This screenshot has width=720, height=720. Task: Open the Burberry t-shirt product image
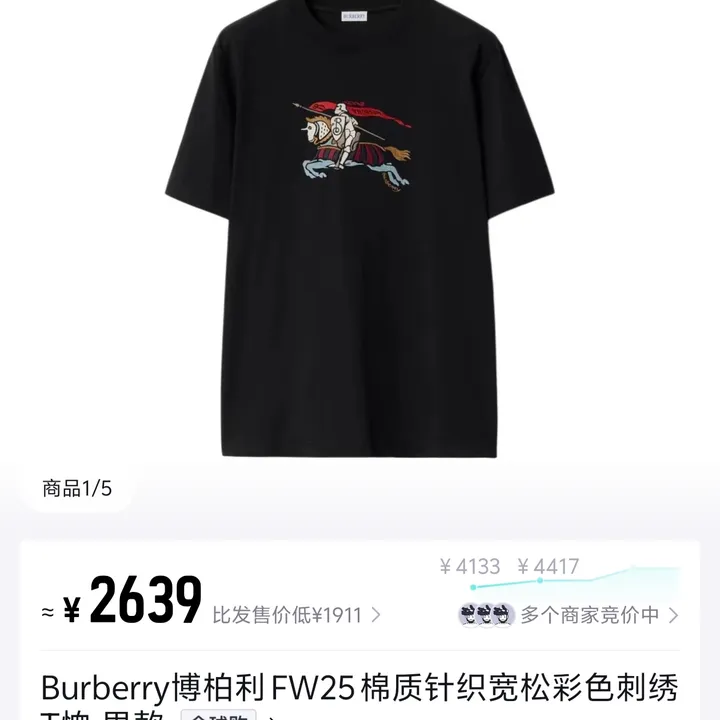coord(359,230)
